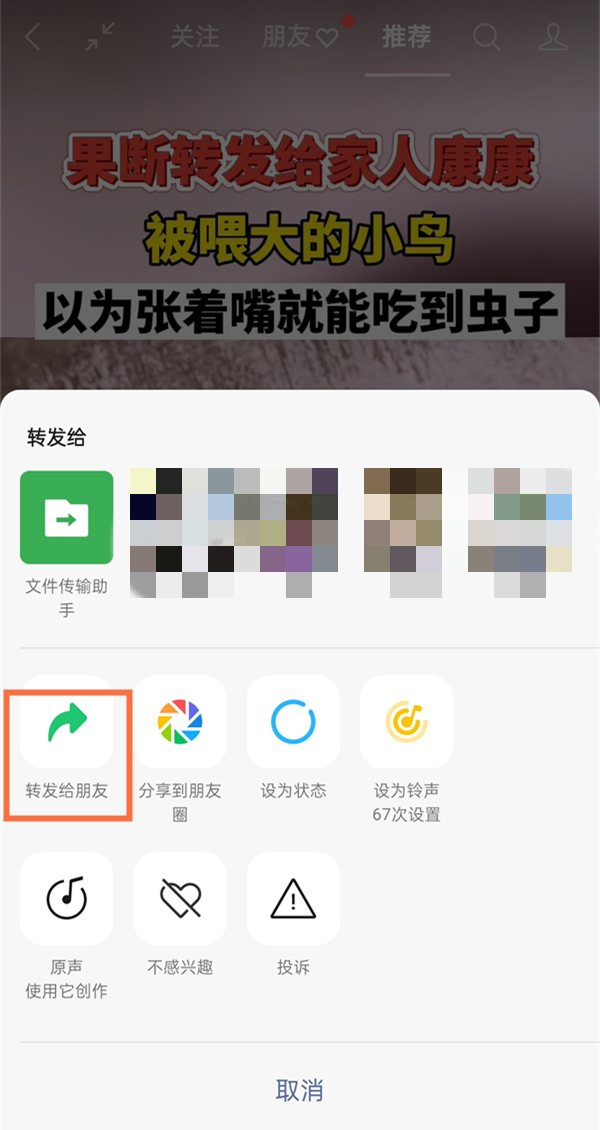Image resolution: width=600 pixels, height=1130 pixels.
Task: Choose 设为状态 option
Action: [293, 722]
